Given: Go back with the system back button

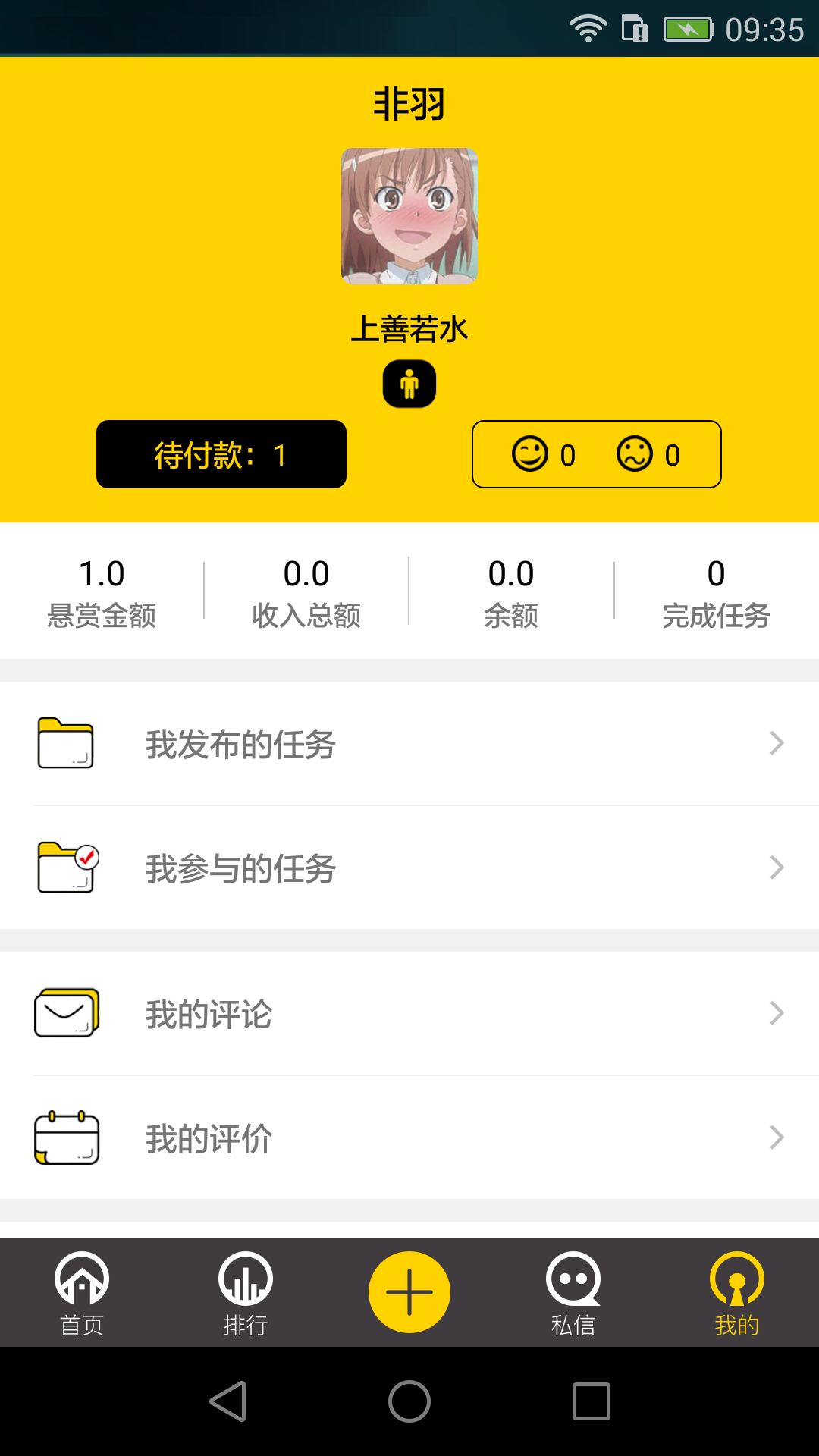Looking at the screenshot, I should tap(227, 1401).
